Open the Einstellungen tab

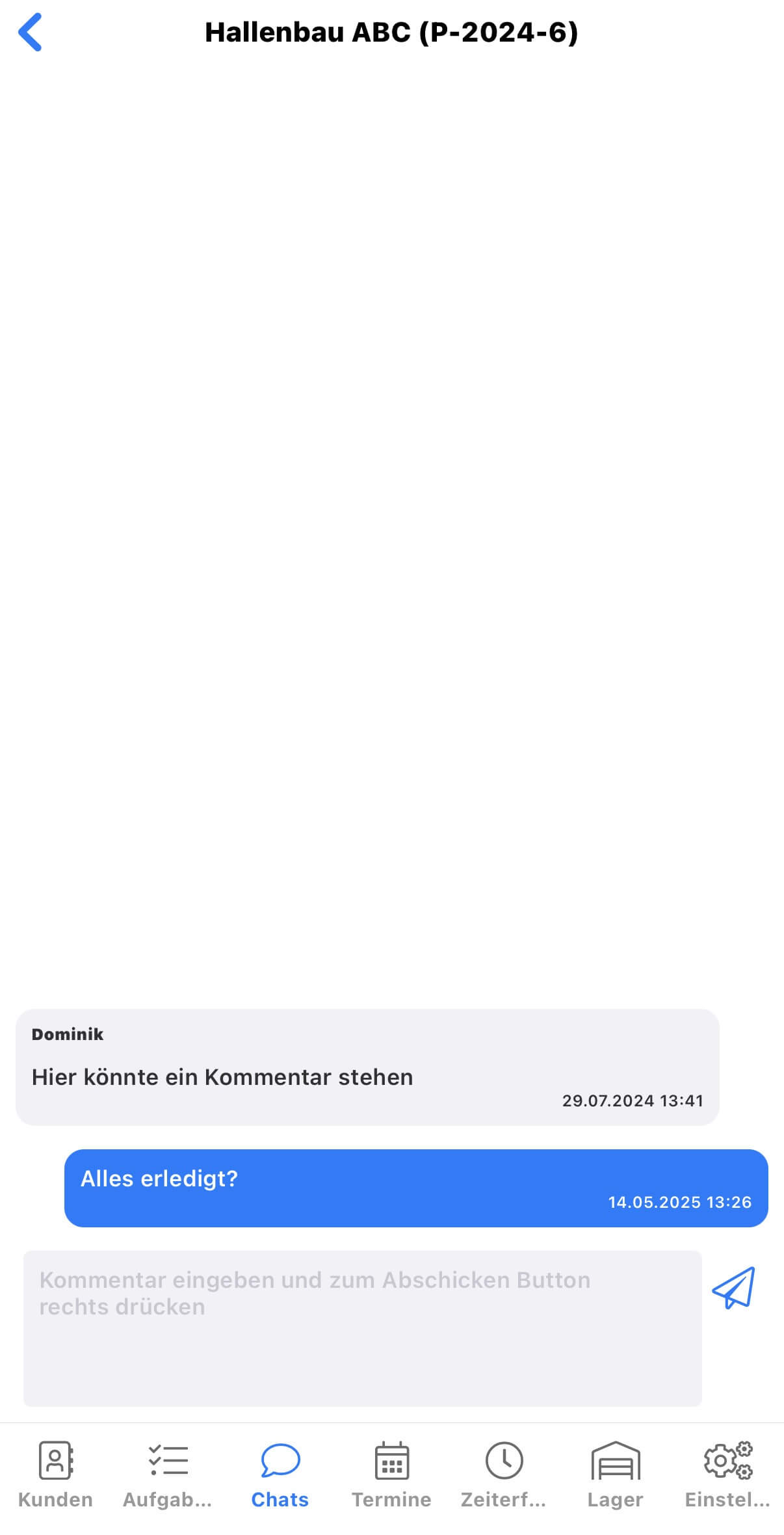click(727, 1475)
